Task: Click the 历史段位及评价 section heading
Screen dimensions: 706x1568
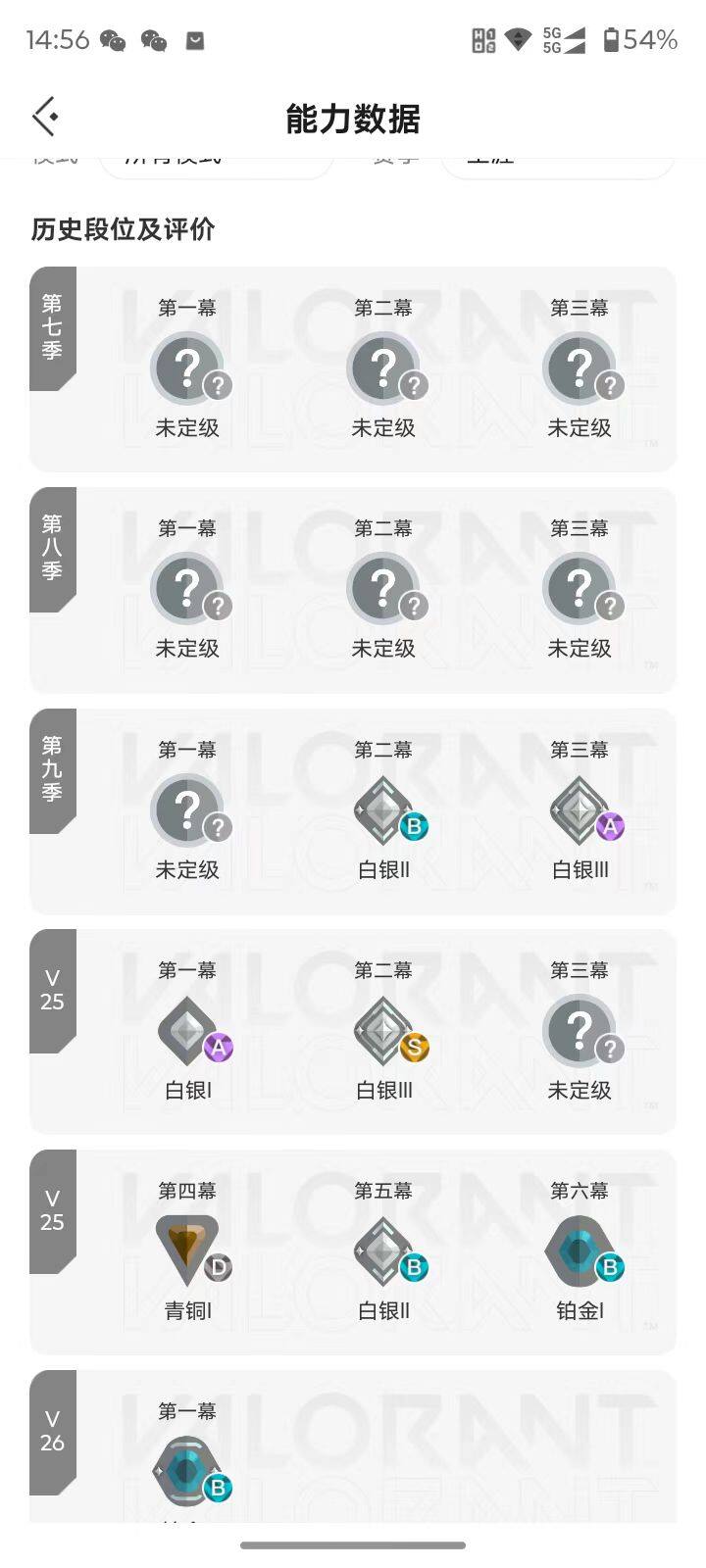Action: (125, 231)
